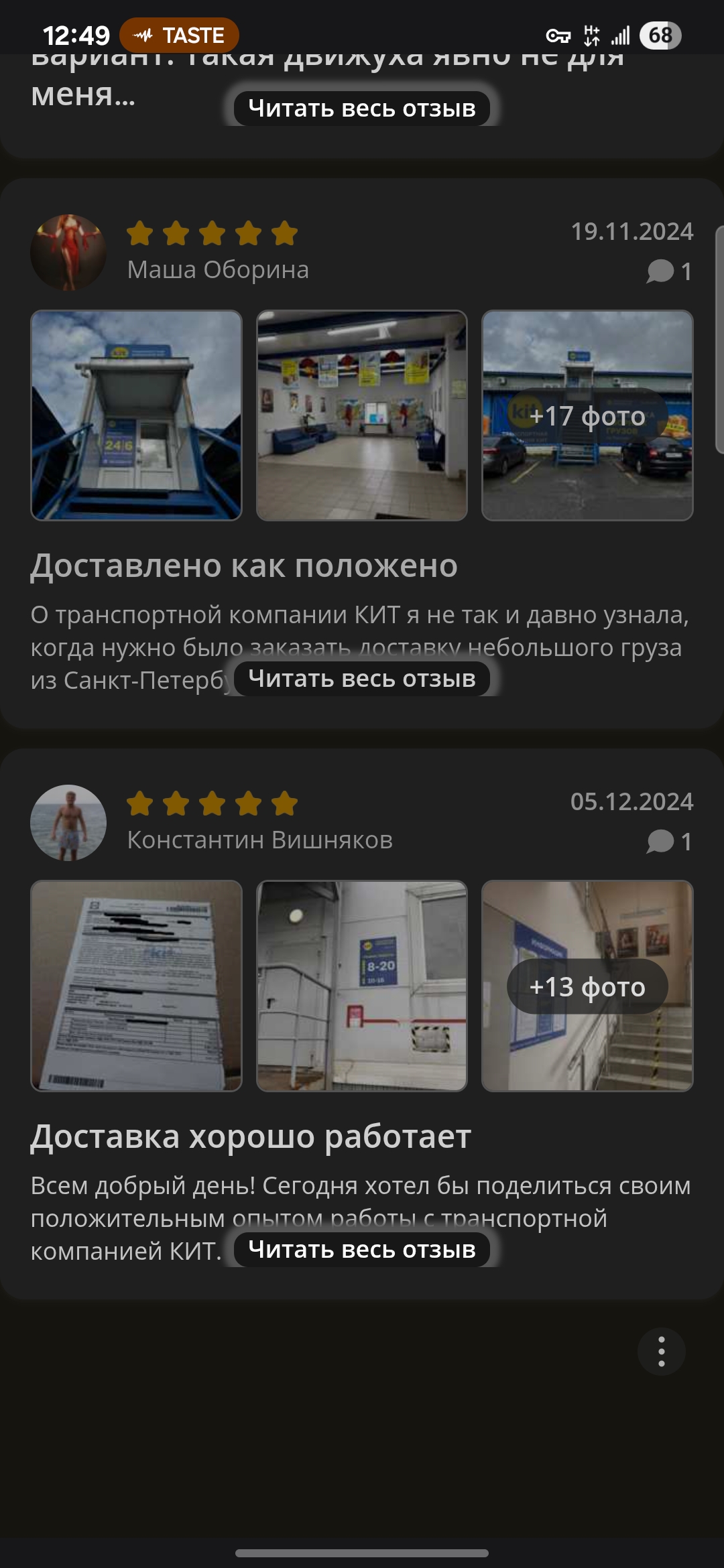Open the +17 фото gallery tile
The height and width of the screenshot is (1568, 724).
click(587, 415)
